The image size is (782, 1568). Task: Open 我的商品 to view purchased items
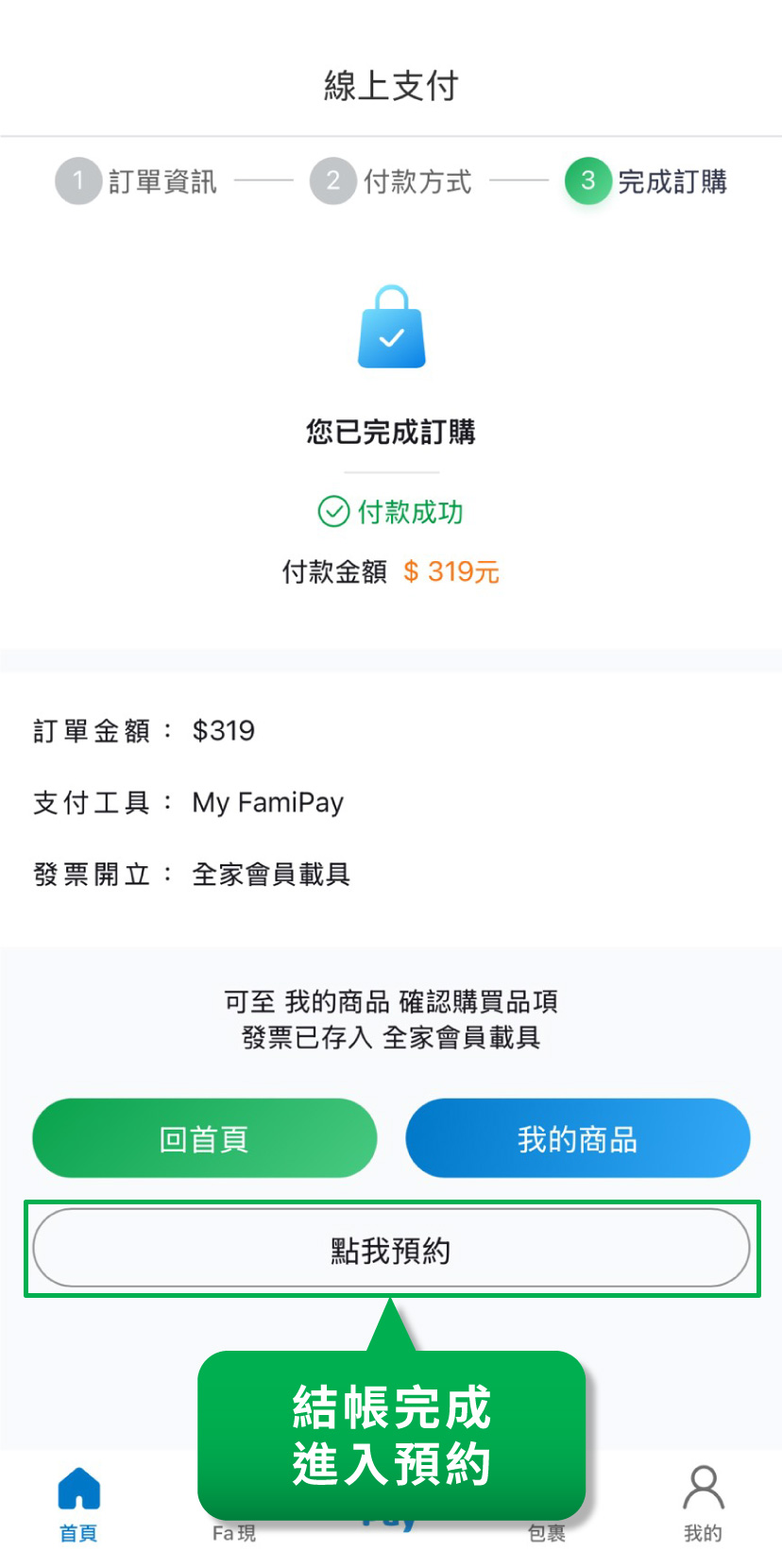point(577,1138)
